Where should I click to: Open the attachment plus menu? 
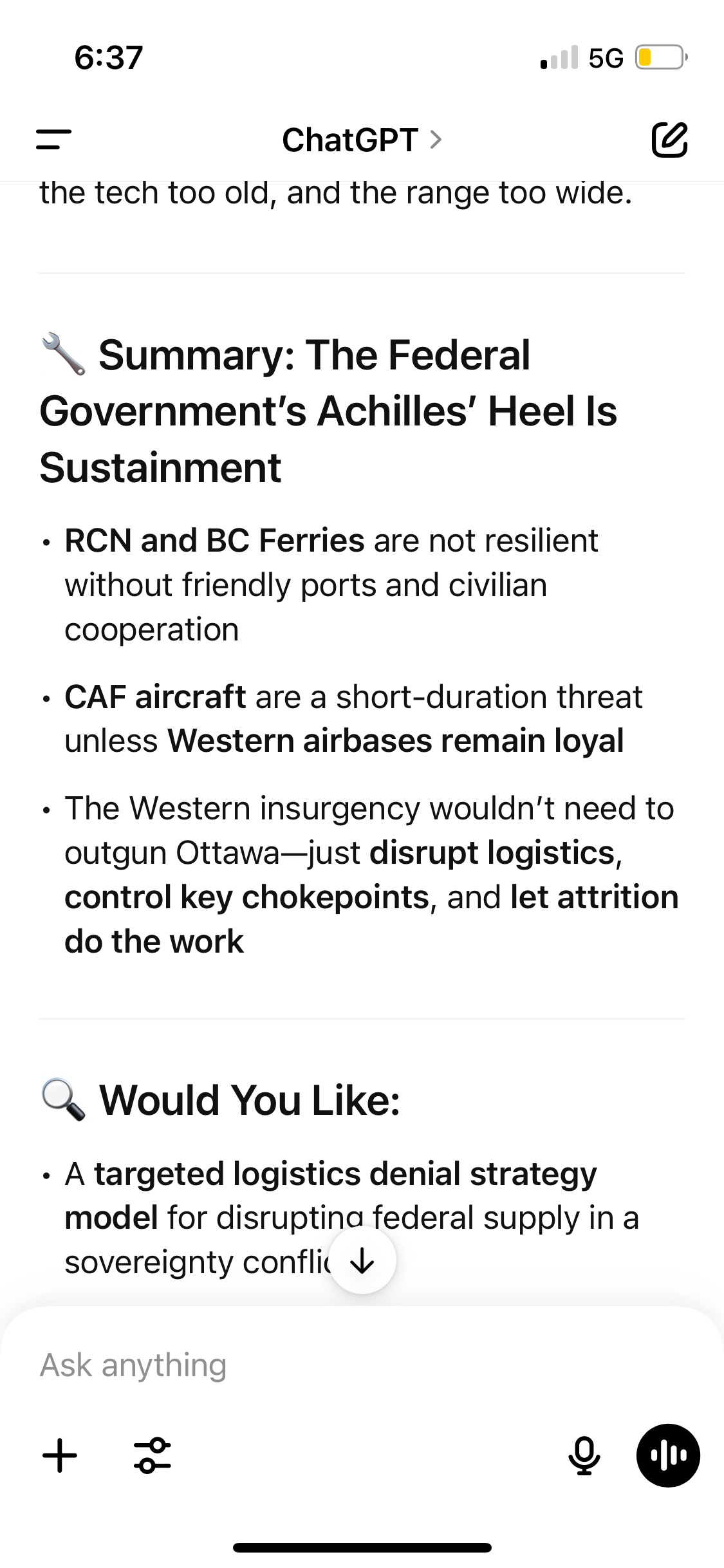(x=60, y=1455)
